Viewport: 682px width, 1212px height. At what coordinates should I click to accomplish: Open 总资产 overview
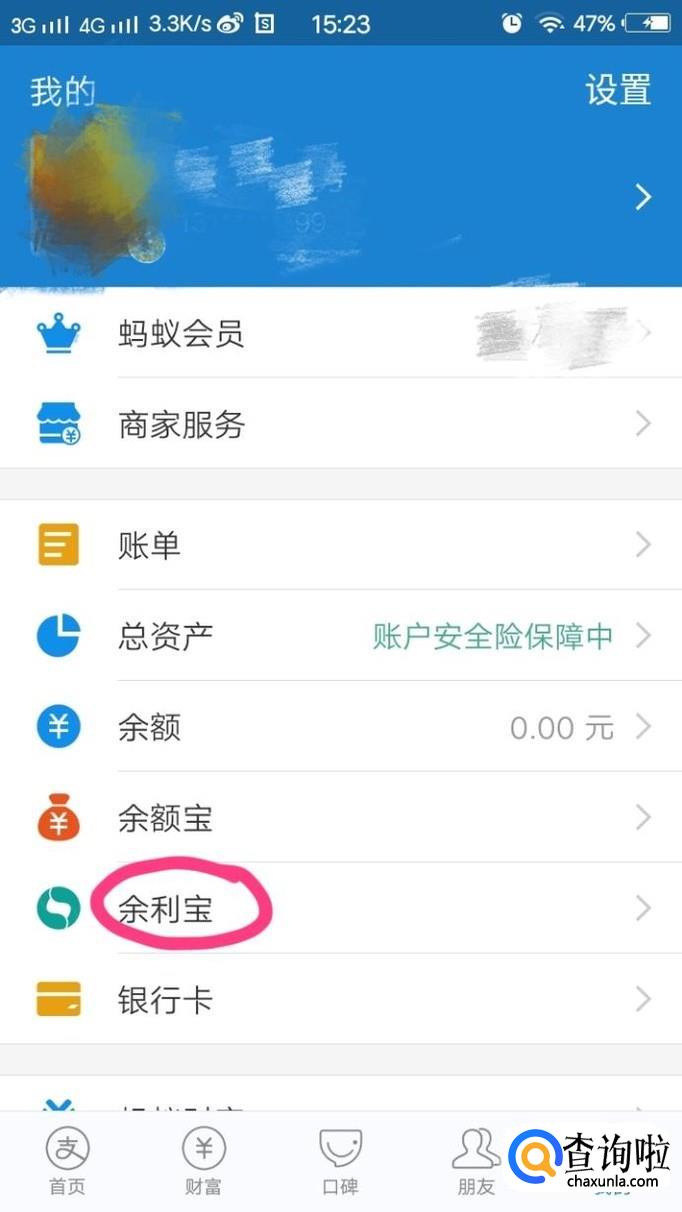pyautogui.click(x=341, y=636)
